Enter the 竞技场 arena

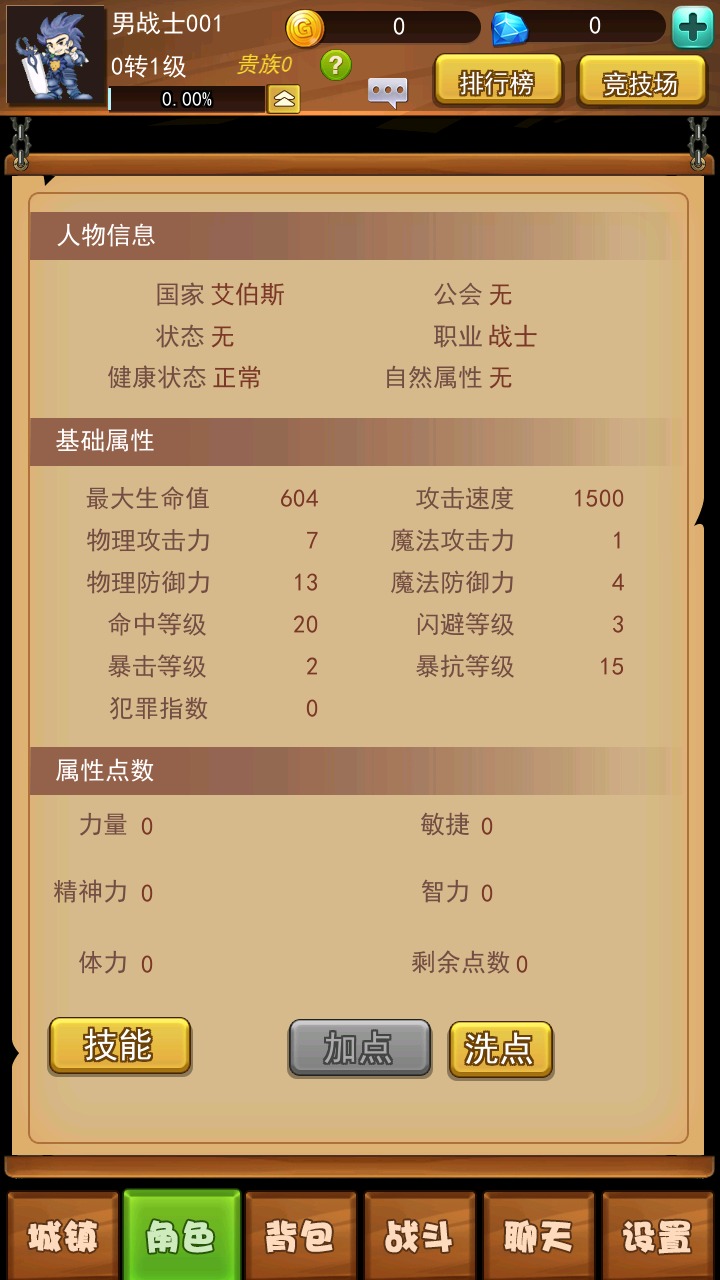[x=641, y=82]
